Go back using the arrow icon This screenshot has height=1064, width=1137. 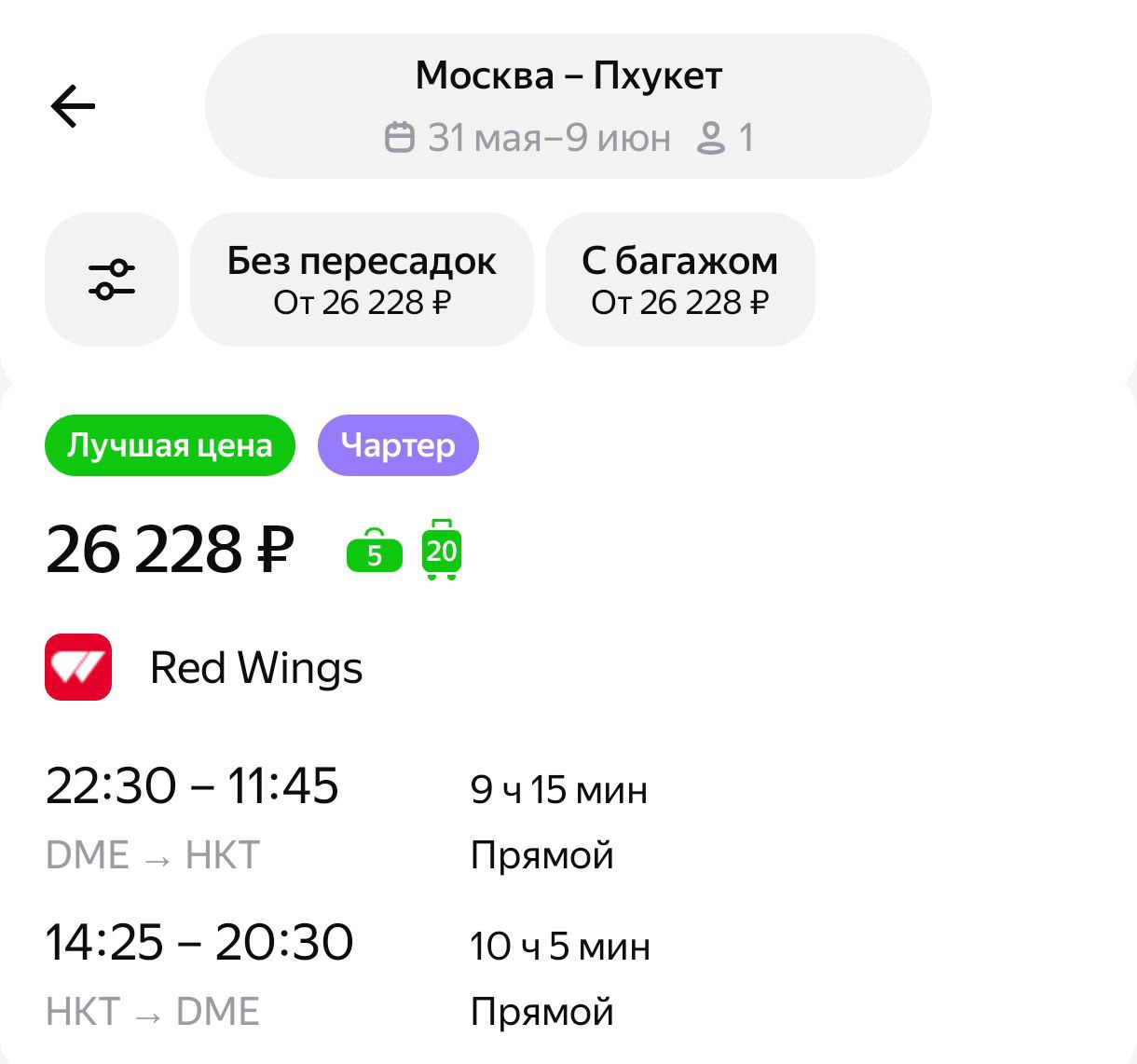[73, 105]
